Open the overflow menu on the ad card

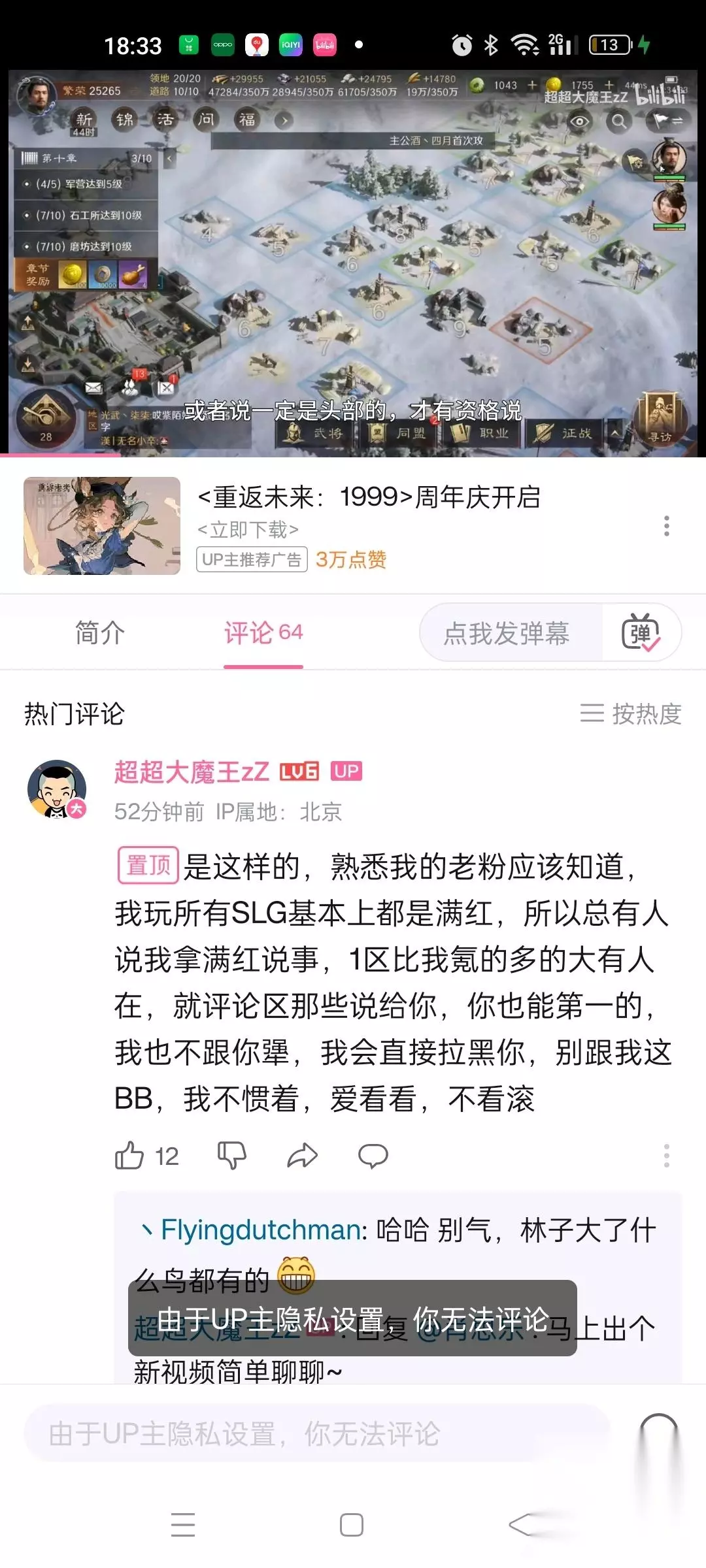[666, 526]
